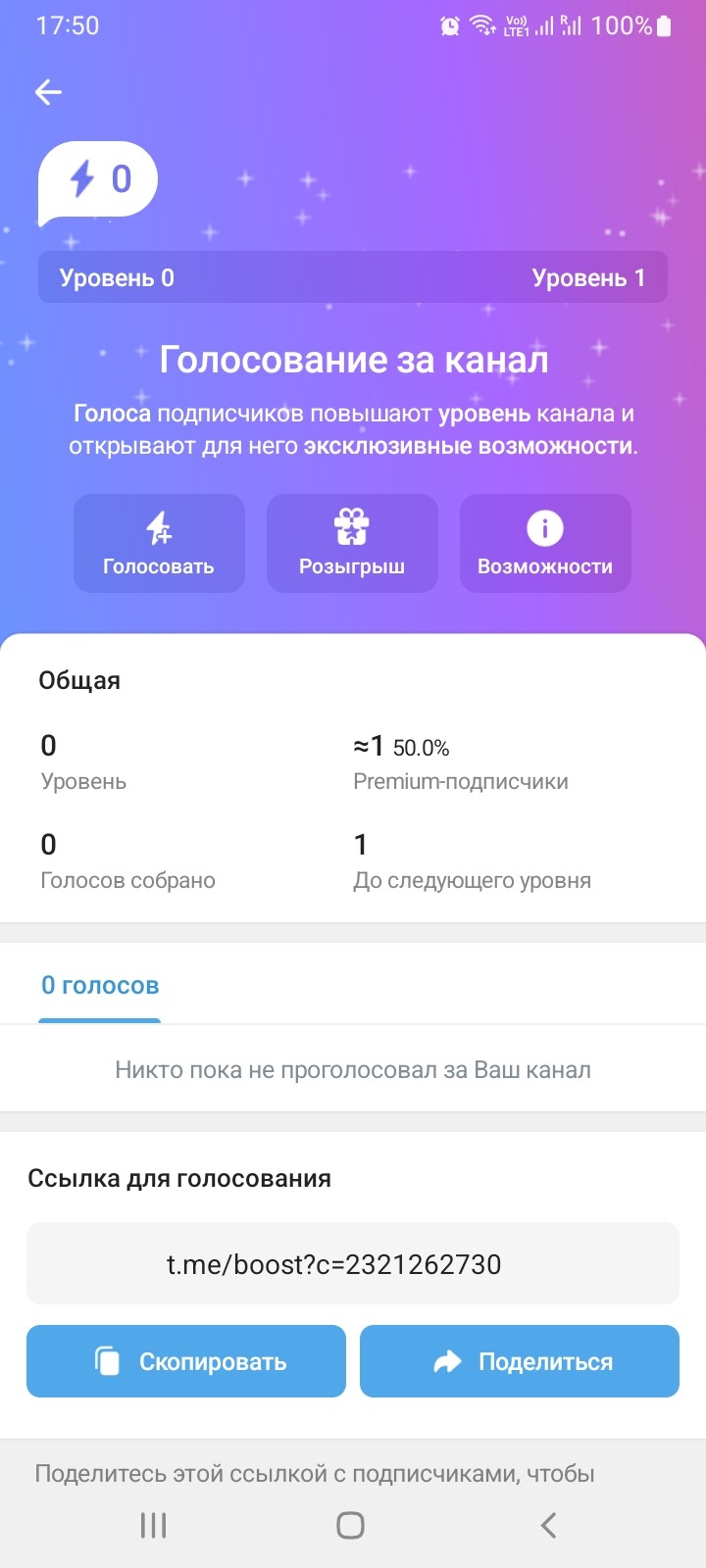Tap the Android home button
Screen dimensions: 706x1568
pyautogui.click(x=349, y=1525)
